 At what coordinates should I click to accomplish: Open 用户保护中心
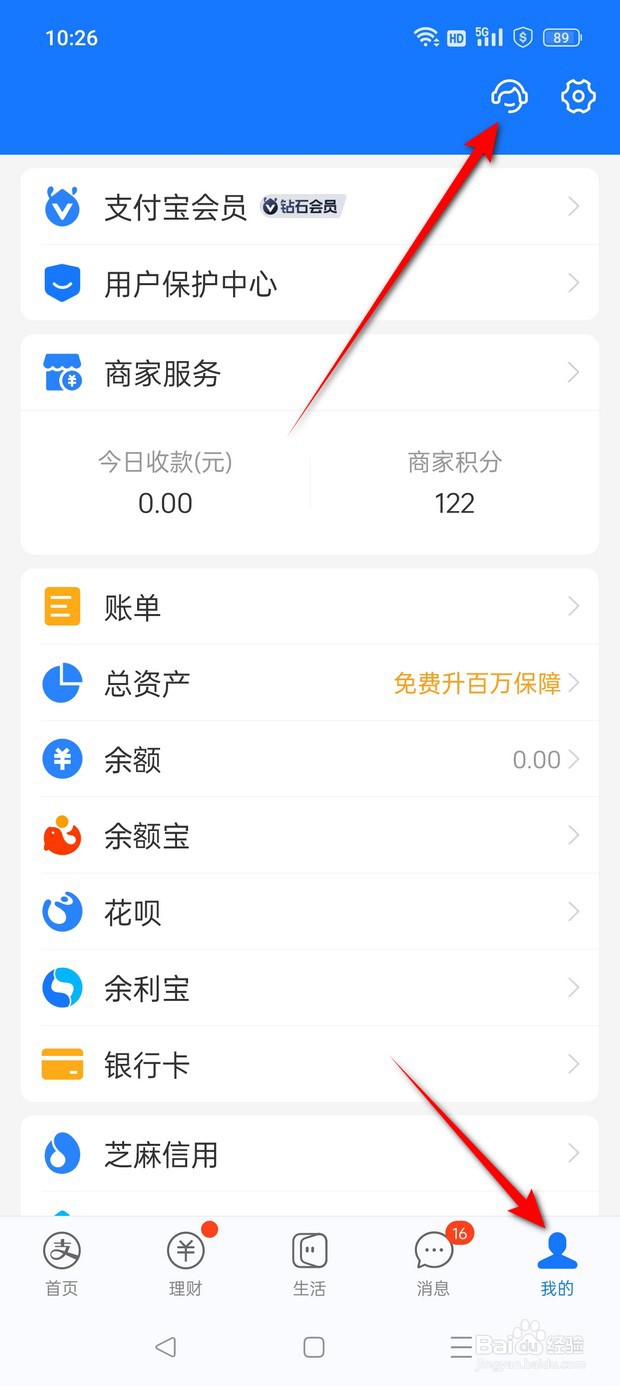pos(309,284)
